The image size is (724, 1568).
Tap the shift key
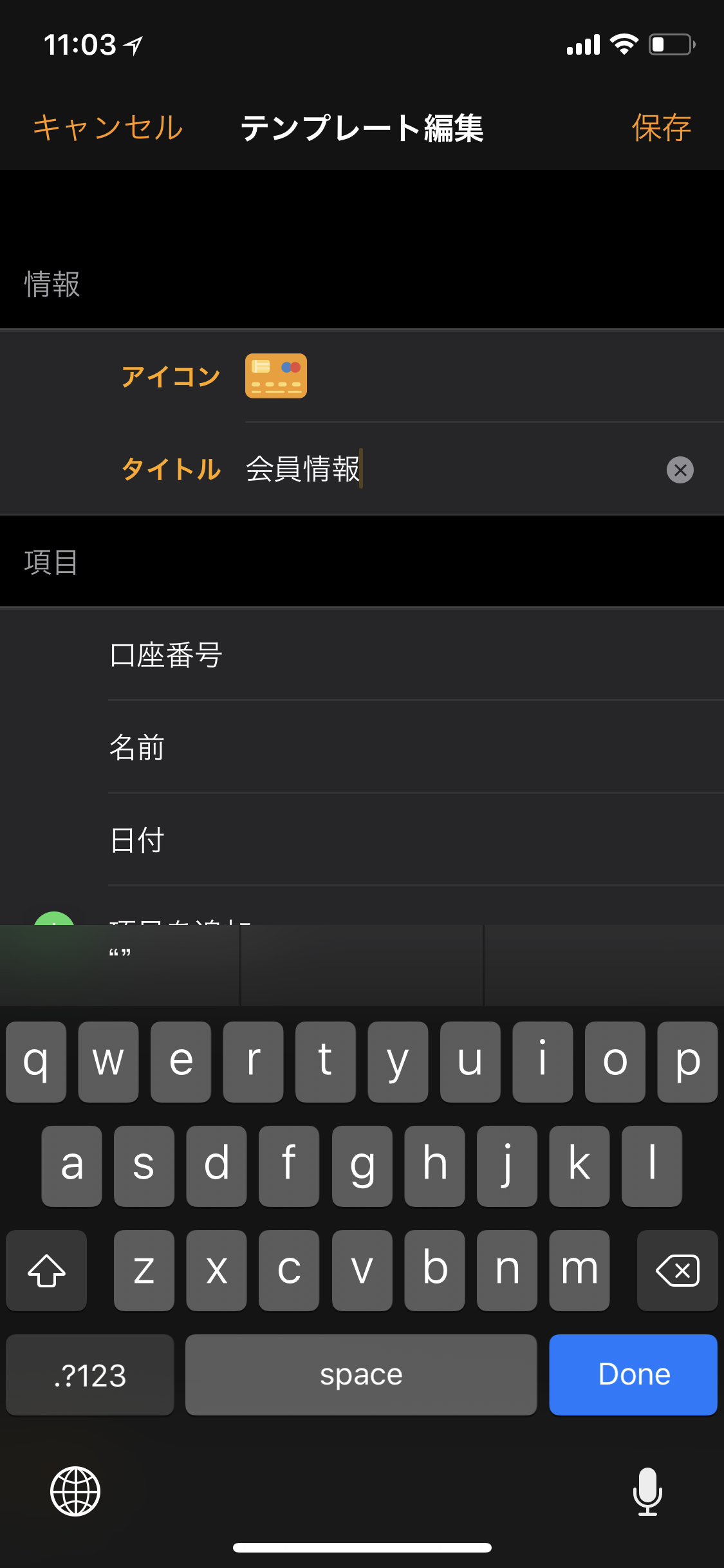tap(46, 1271)
